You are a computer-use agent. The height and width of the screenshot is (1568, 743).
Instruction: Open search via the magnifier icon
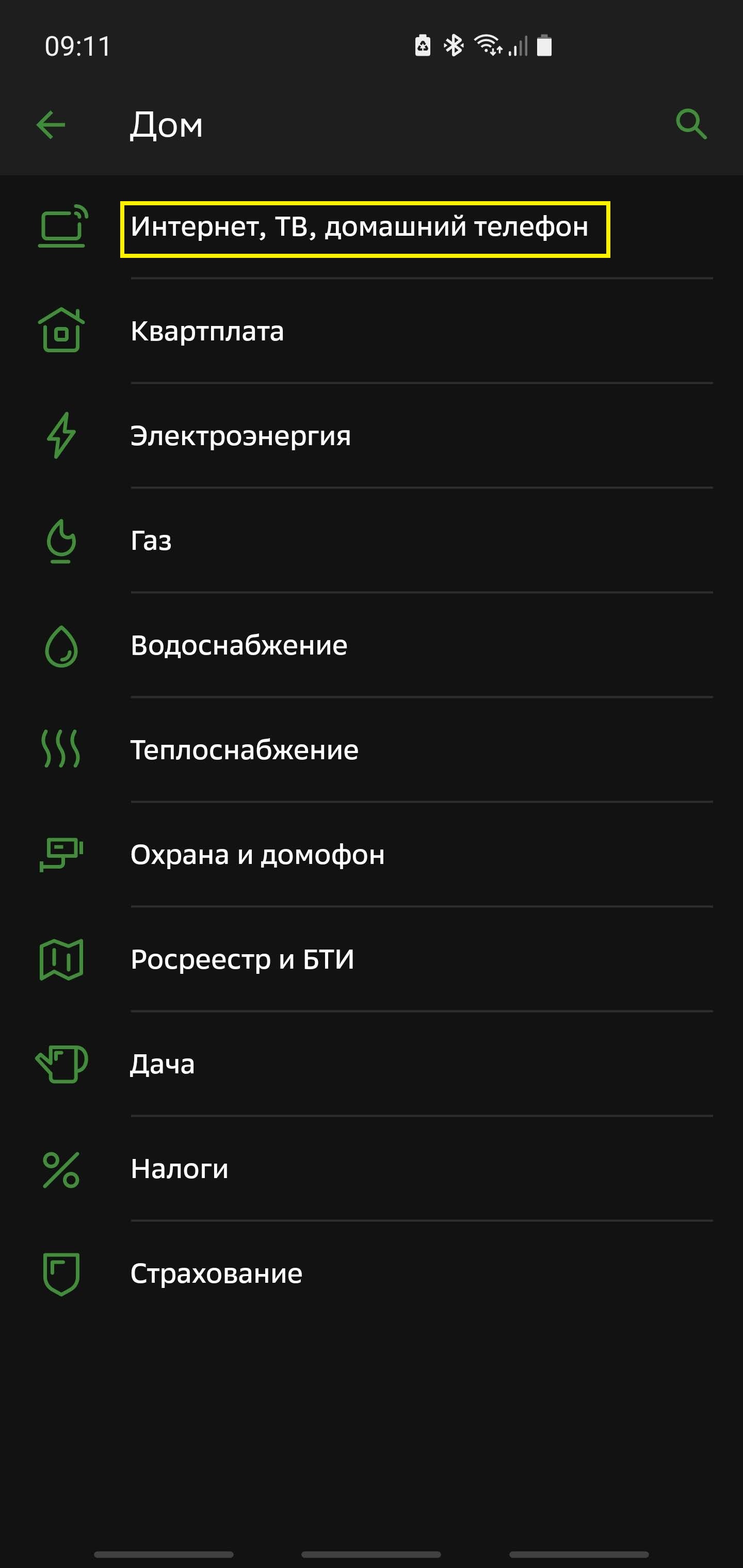click(691, 125)
